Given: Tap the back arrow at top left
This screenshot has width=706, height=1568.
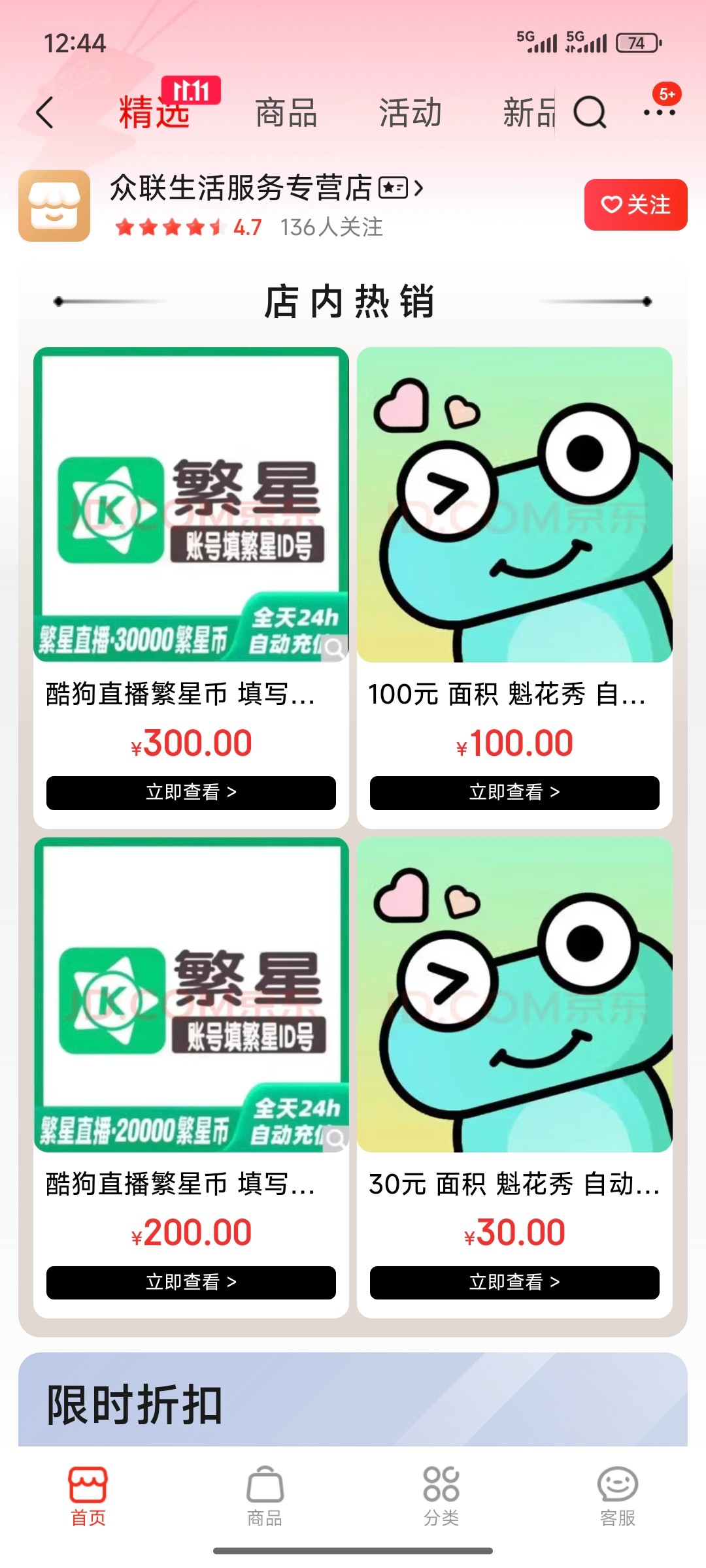Looking at the screenshot, I should 43,112.
